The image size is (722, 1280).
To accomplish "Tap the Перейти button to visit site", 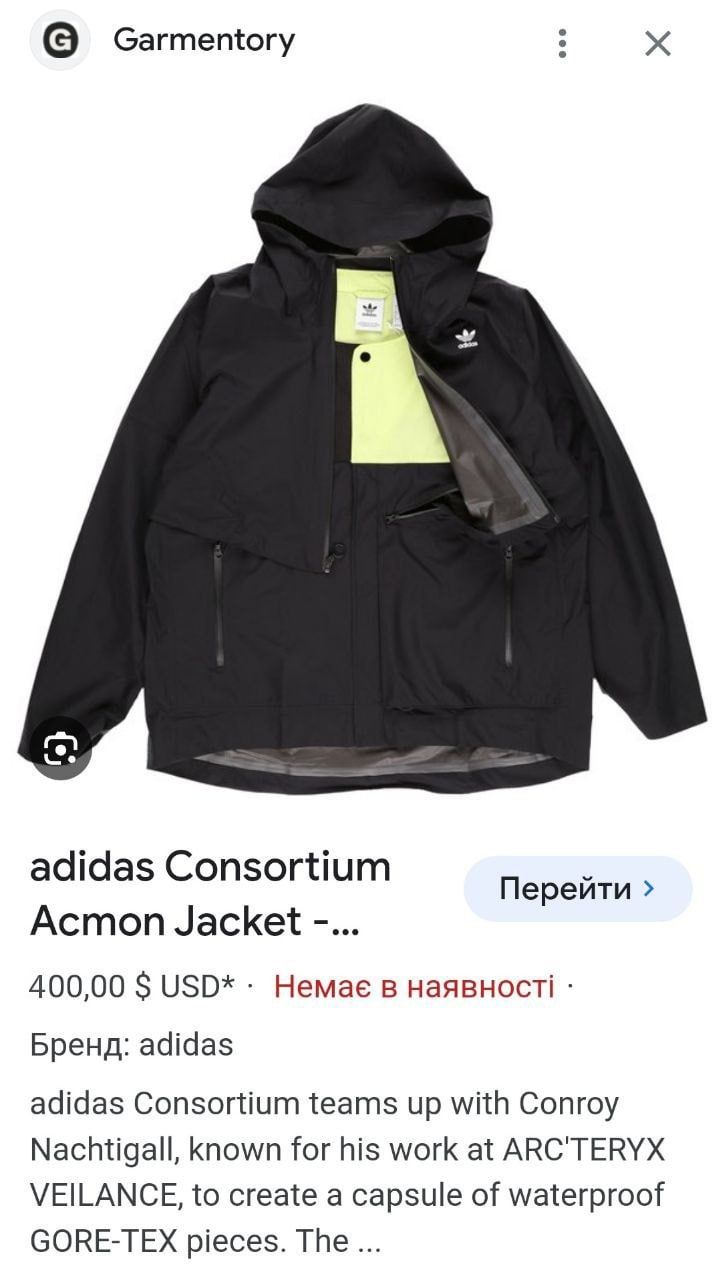I will point(578,888).
